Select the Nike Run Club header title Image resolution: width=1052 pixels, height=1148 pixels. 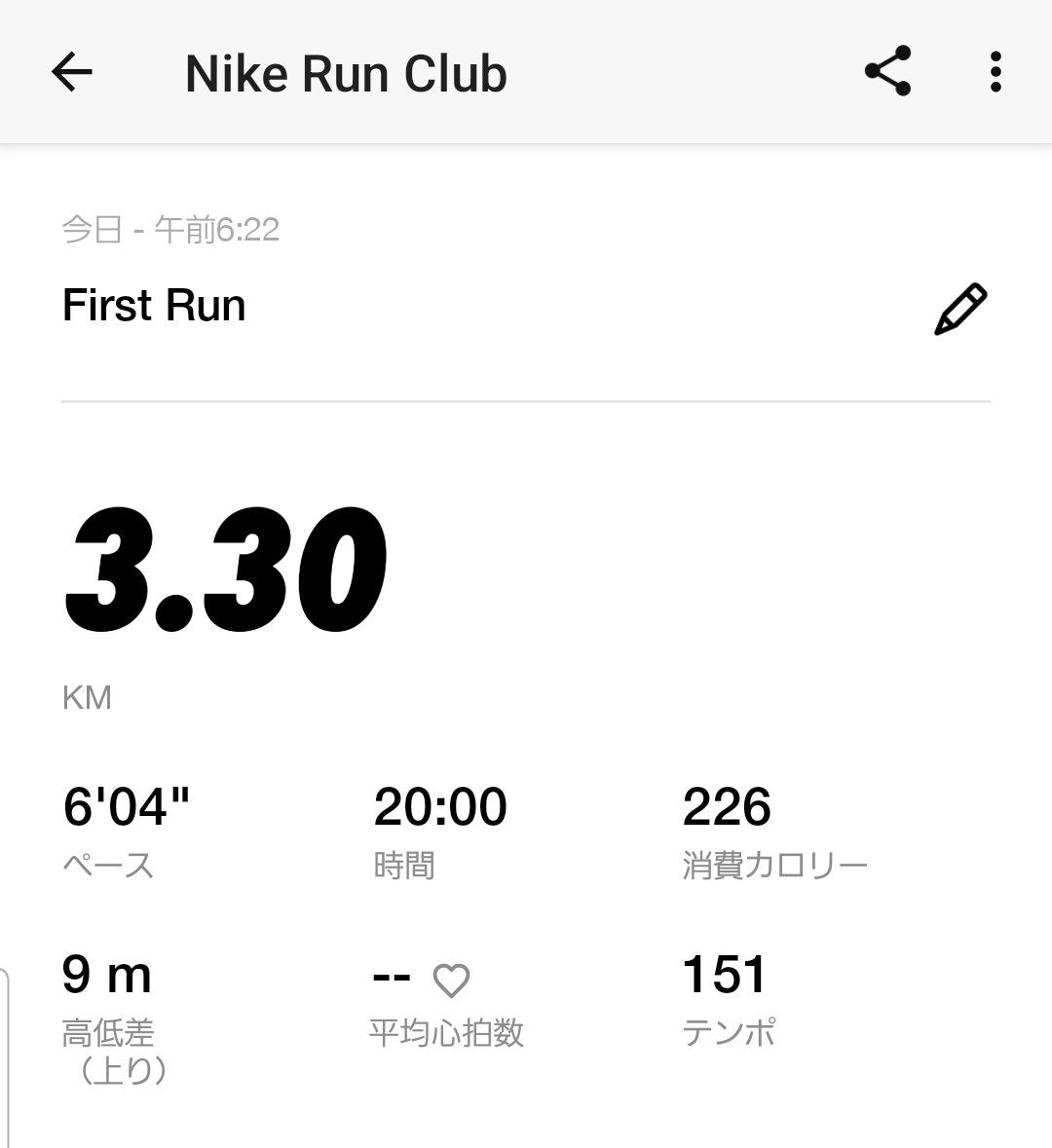pos(345,71)
